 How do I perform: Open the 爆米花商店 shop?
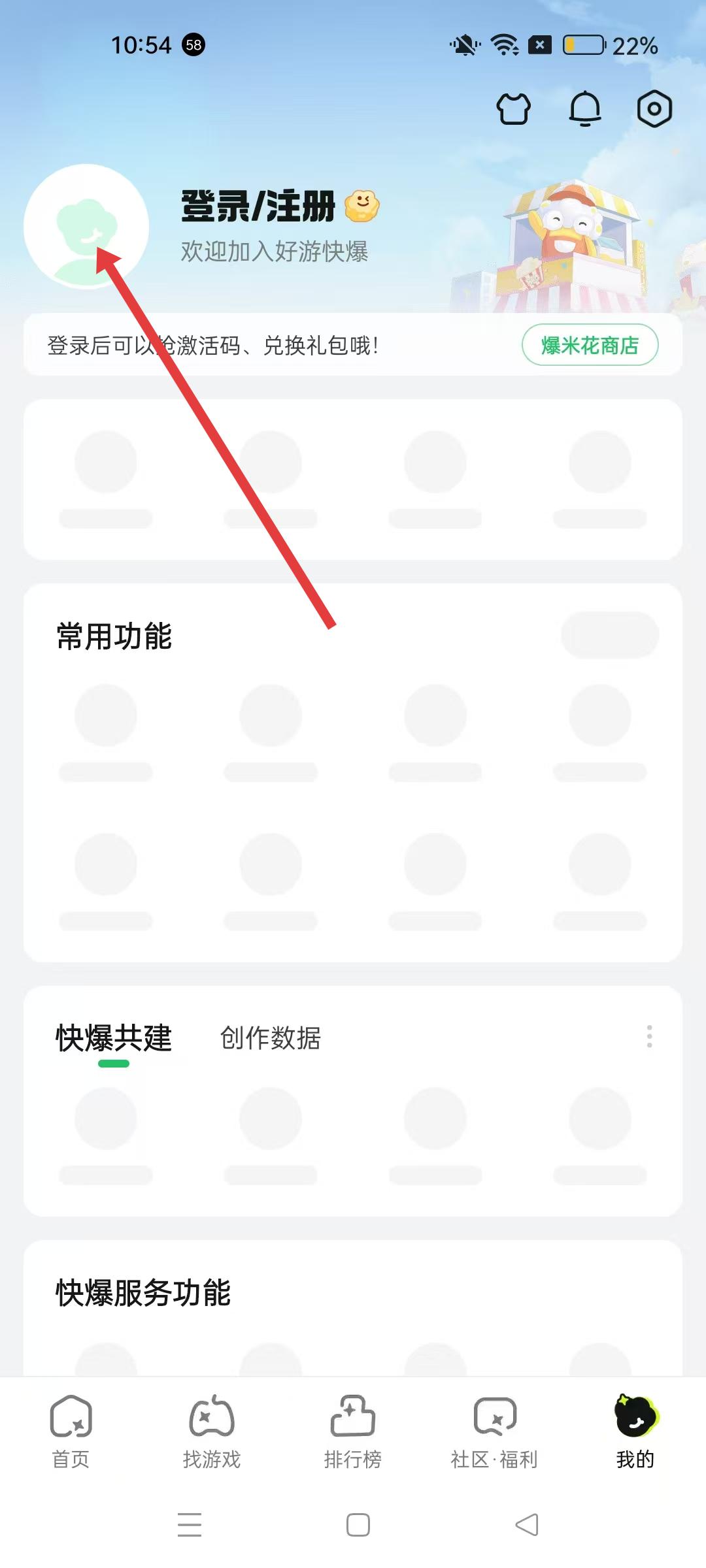coord(590,345)
